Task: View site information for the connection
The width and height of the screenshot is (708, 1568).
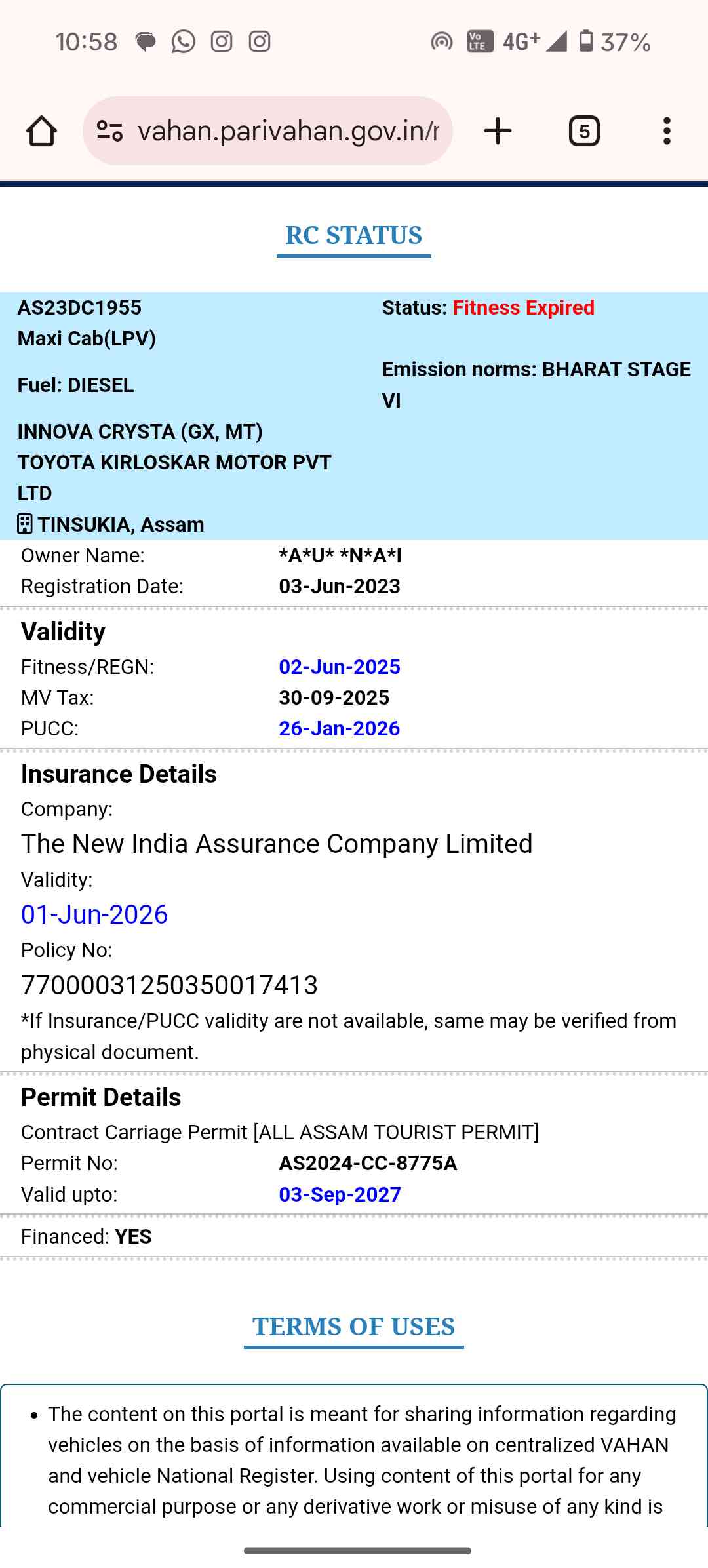Action: tap(110, 131)
